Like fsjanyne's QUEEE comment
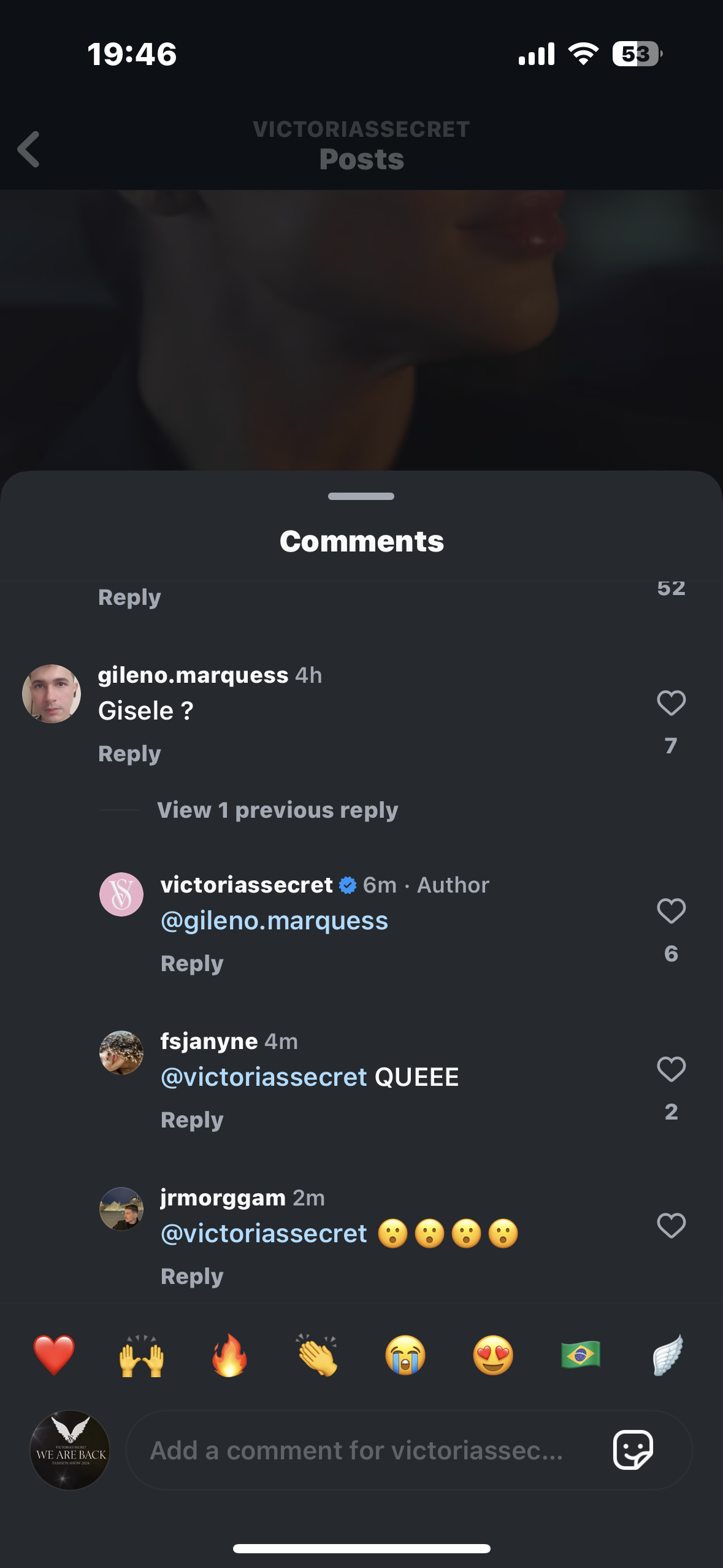 [x=671, y=1069]
